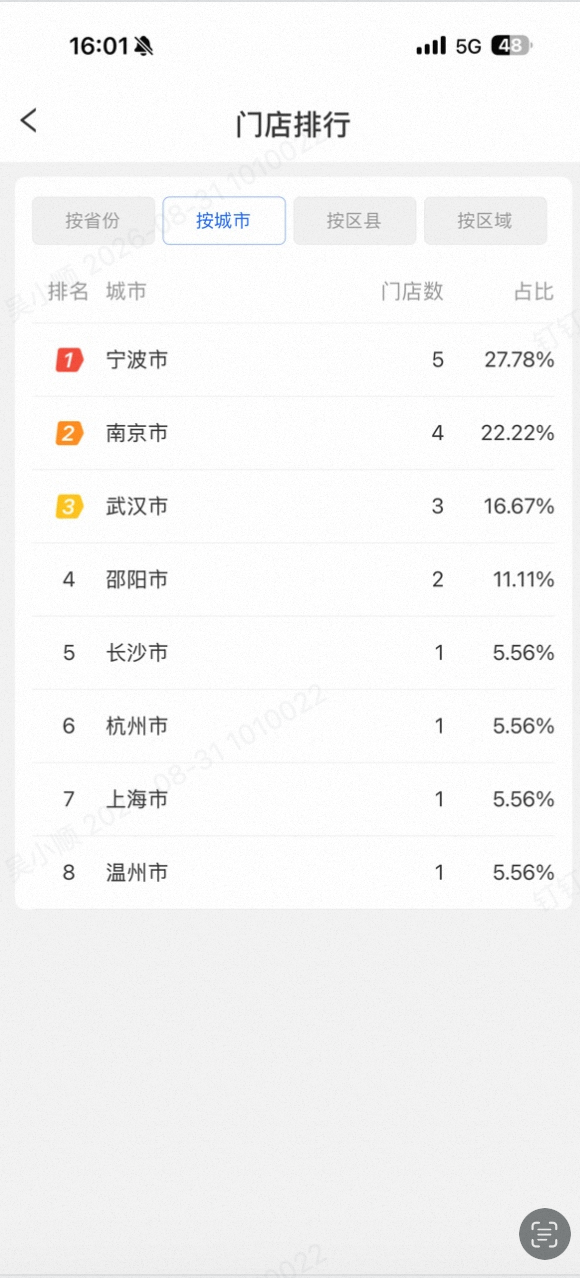The height and width of the screenshot is (1278, 580).
Task: Switch to the 按区县 tab
Action: 355,221
